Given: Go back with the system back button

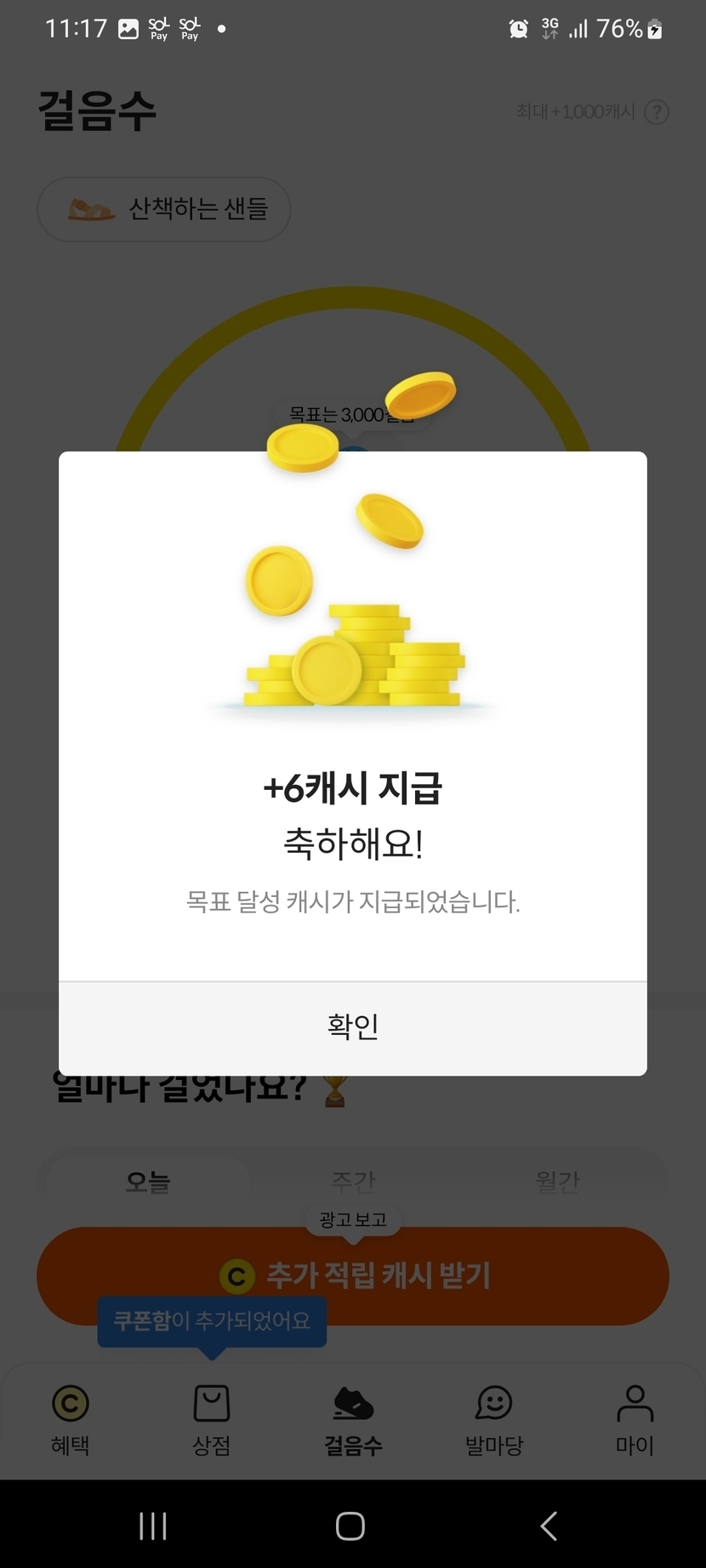Looking at the screenshot, I should (x=549, y=1525).
